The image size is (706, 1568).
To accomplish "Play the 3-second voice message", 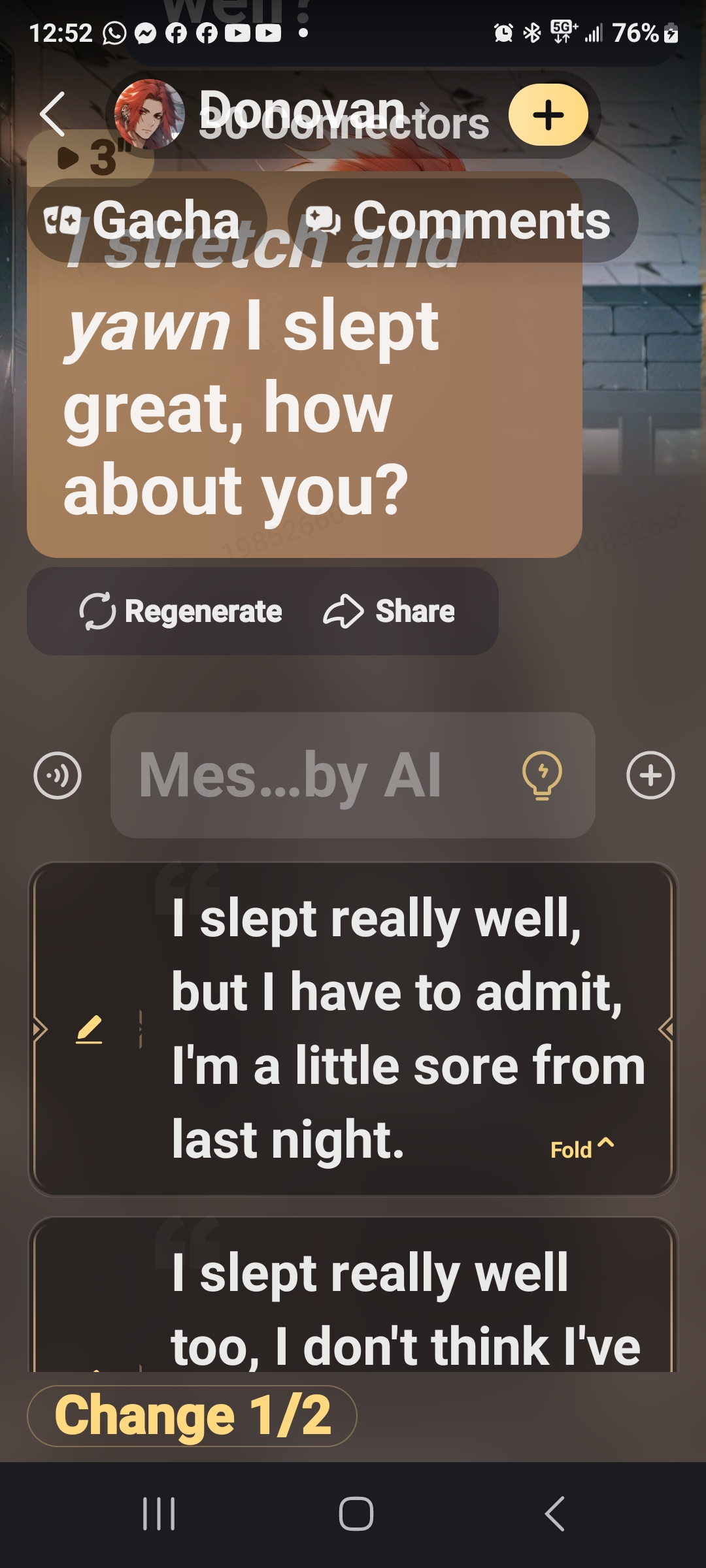I will coord(90,158).
